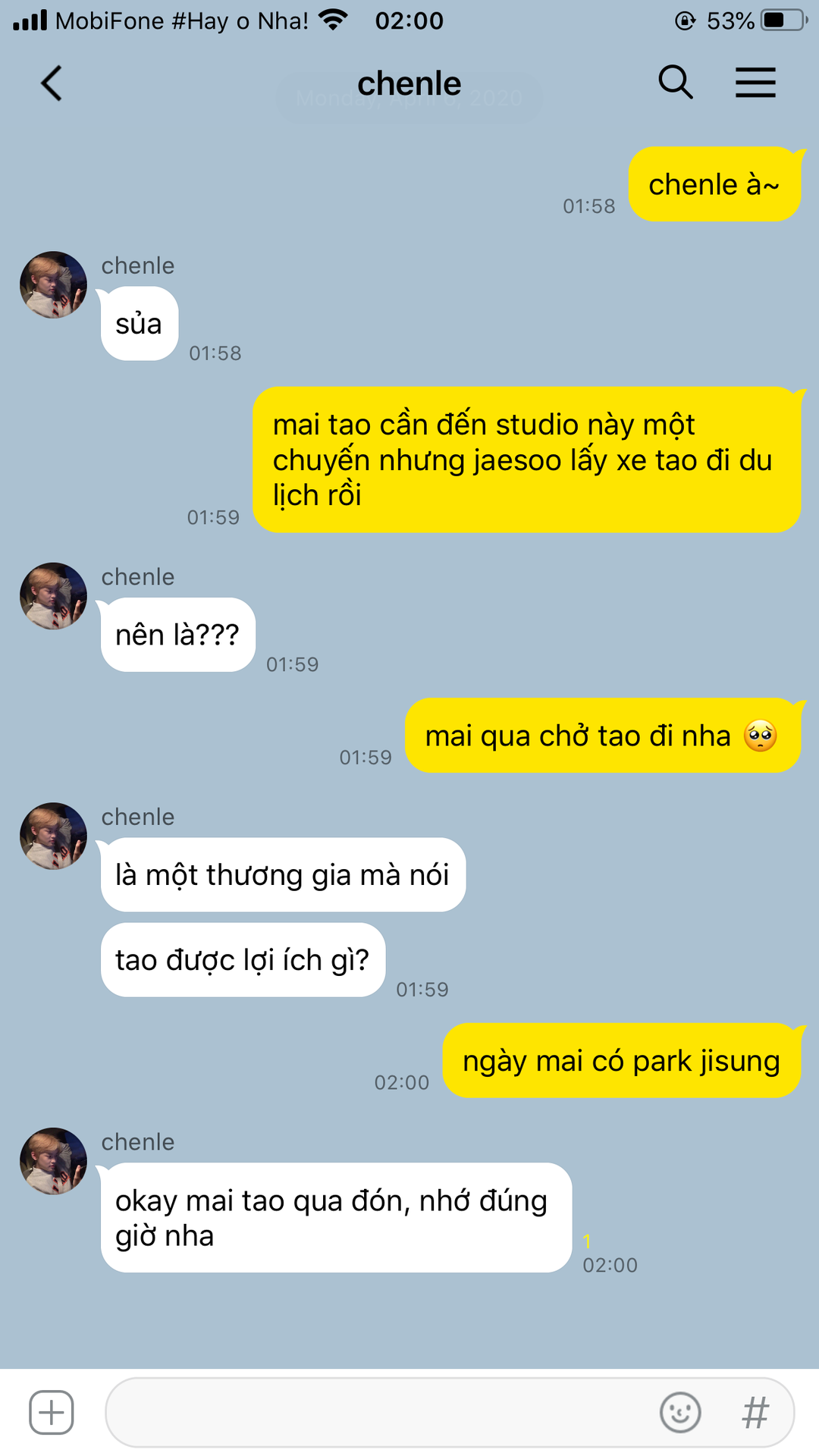This screenshot has width=819, height=1456.
Task: Open the emoticon picker
Action: point(680,1413)
